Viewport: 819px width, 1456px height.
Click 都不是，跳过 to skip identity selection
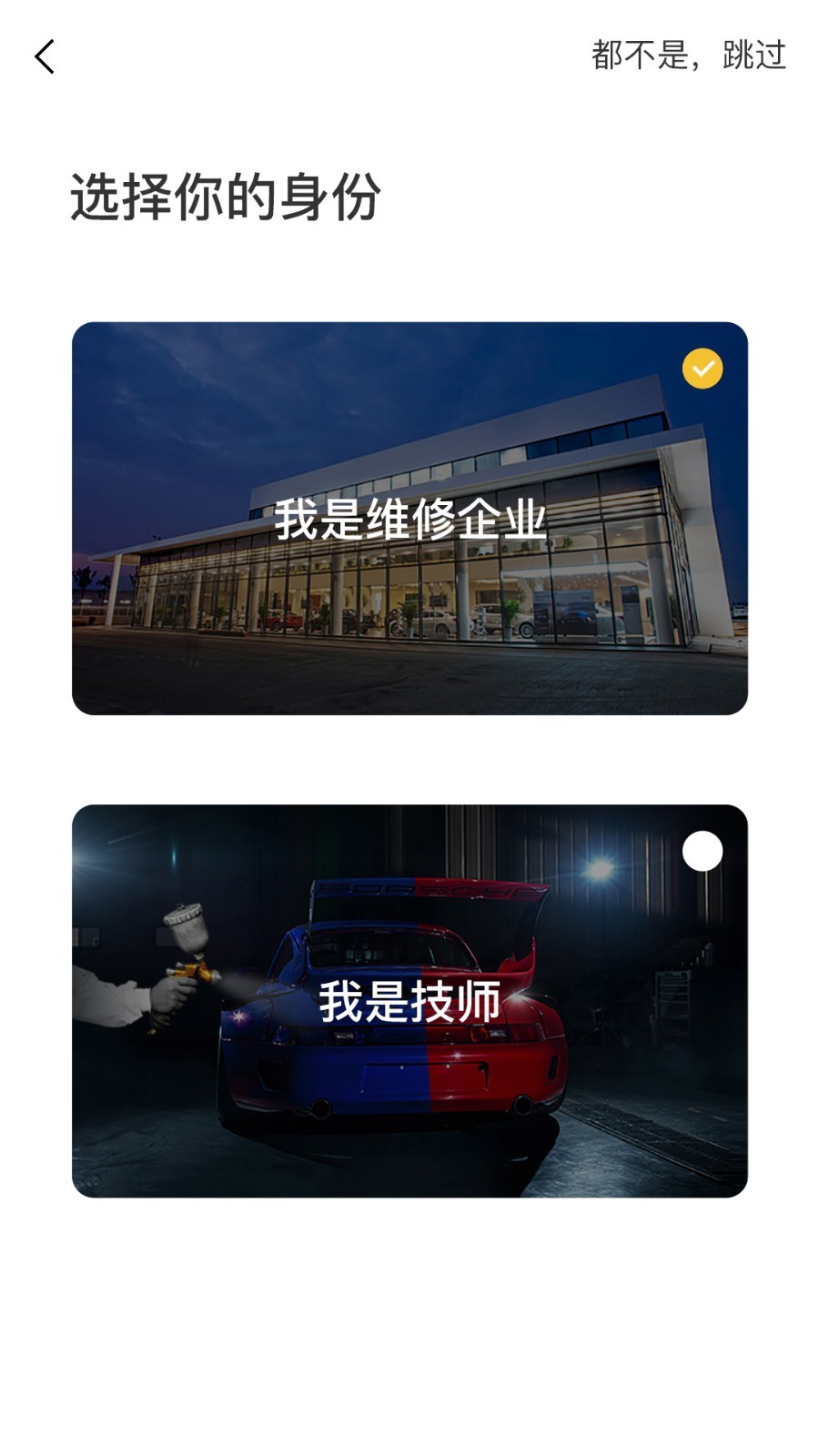[x=691, y=55]
